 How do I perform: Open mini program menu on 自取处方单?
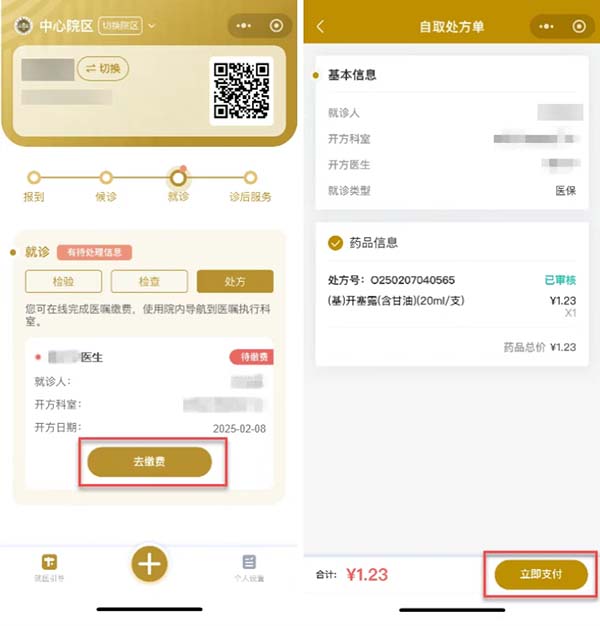click(x=546, y=26)
